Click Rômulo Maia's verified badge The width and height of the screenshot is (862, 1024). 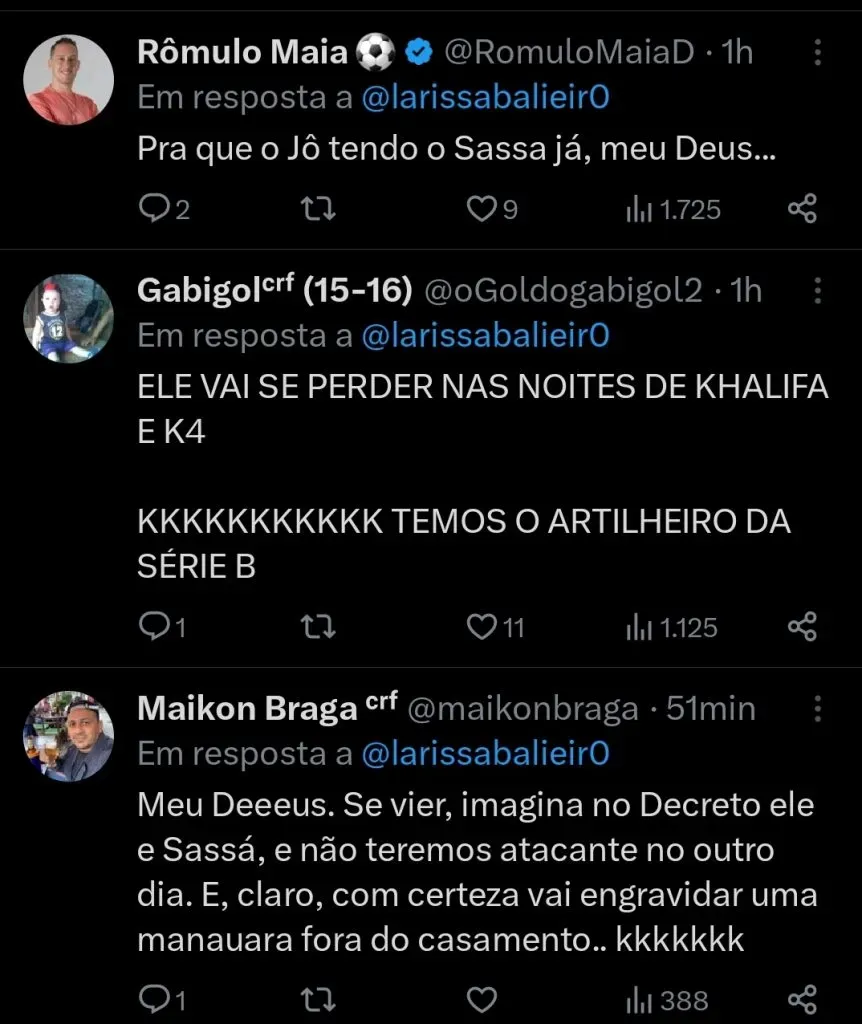[x=417, y=52]
